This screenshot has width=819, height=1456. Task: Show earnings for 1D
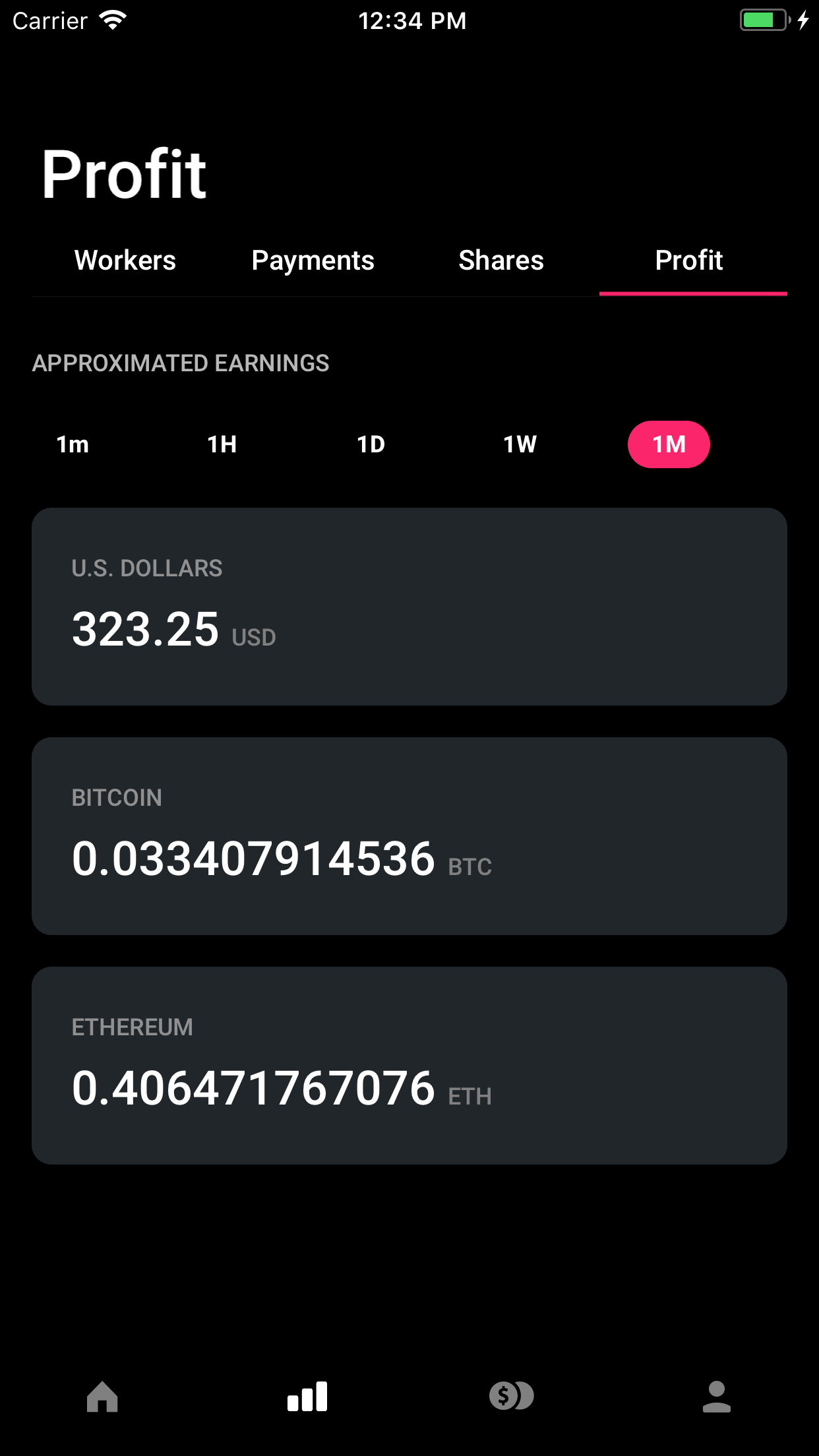(x=371, y=444)
